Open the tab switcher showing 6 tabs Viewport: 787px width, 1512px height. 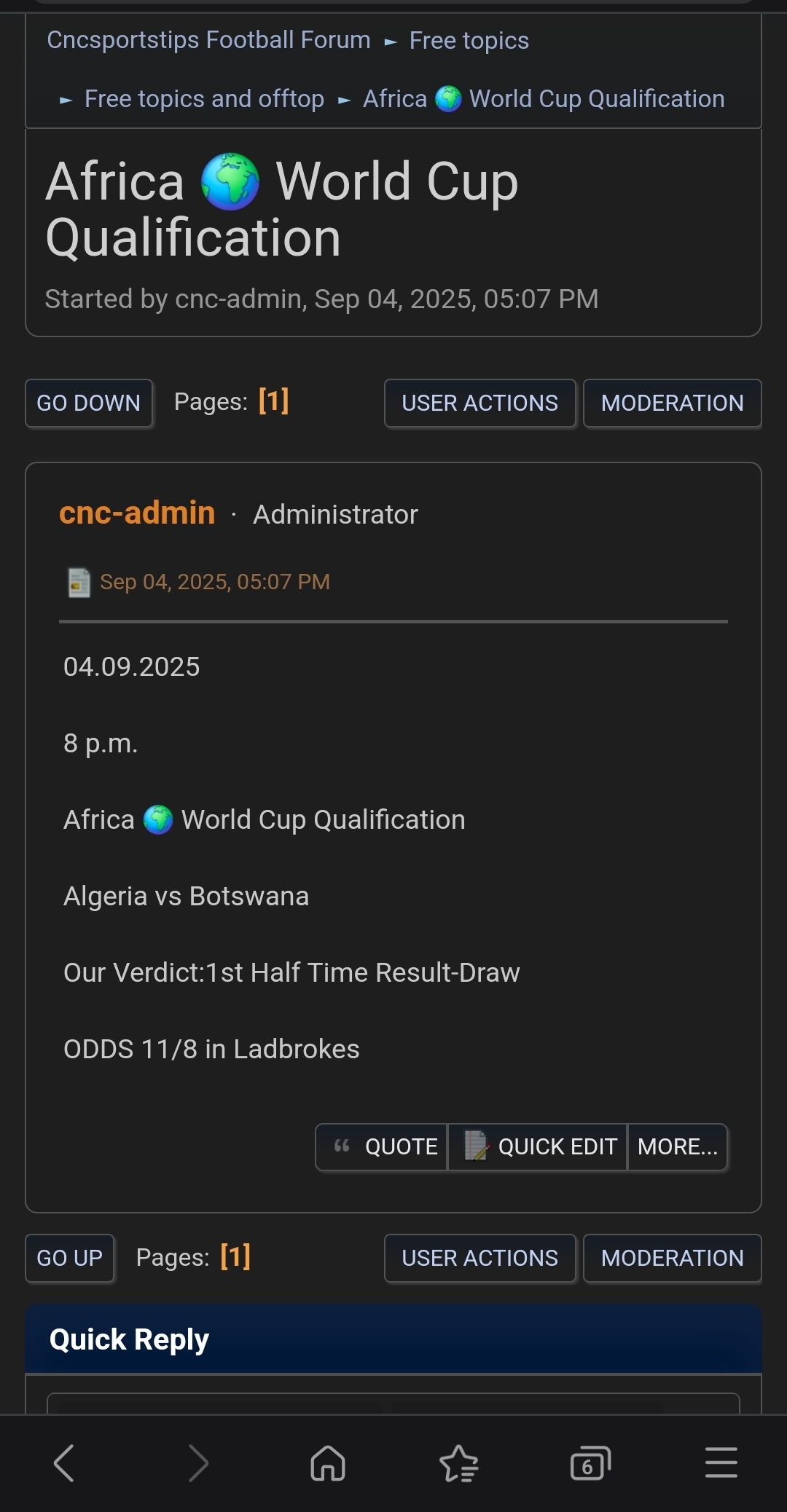pos(590,1463)
